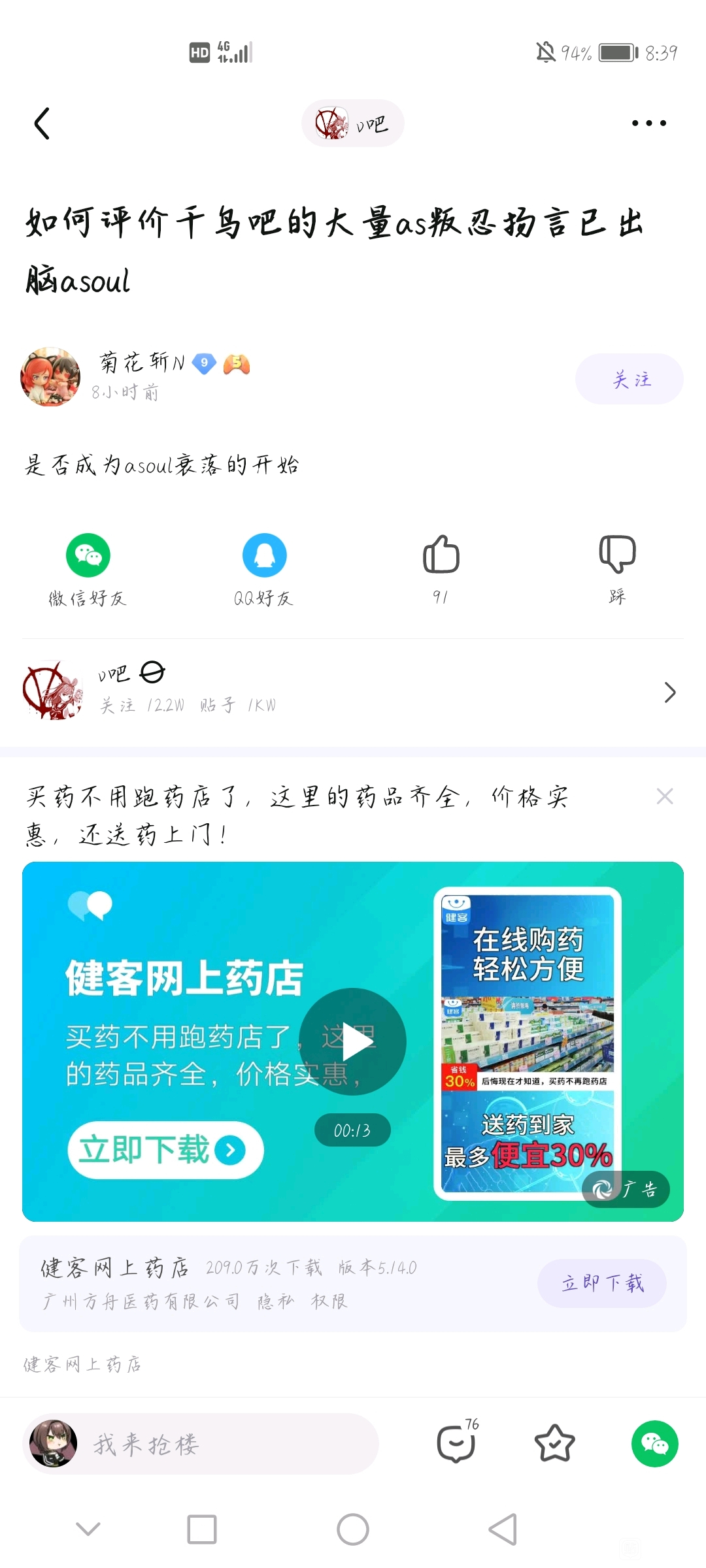This screenshot has height=1568, width=706.
Task: Tap the 我来抢楼 reply field
Action: 222,1444
